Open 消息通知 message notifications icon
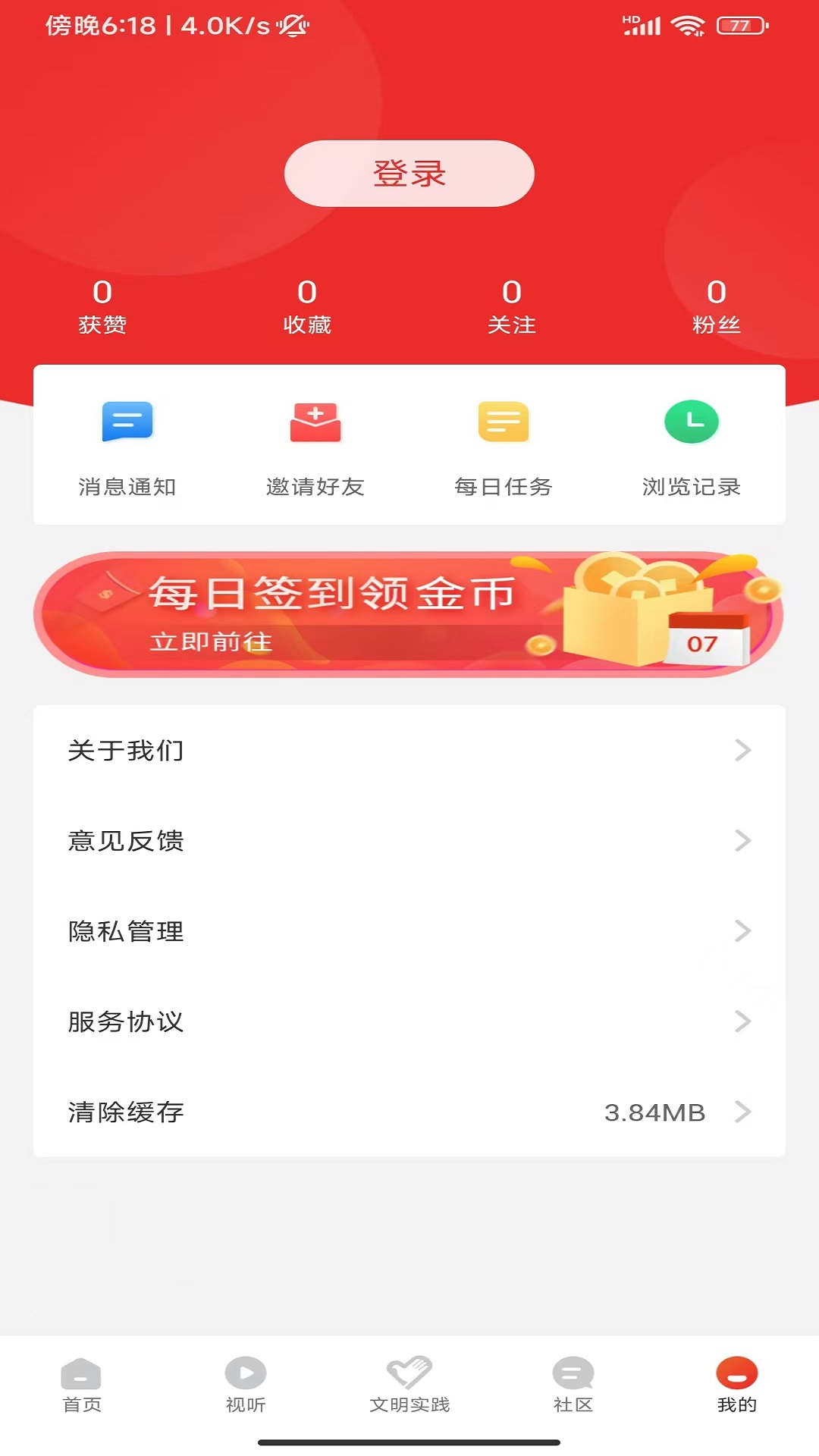This screenshot has width=819, height=1456. [x=127, y=422]
